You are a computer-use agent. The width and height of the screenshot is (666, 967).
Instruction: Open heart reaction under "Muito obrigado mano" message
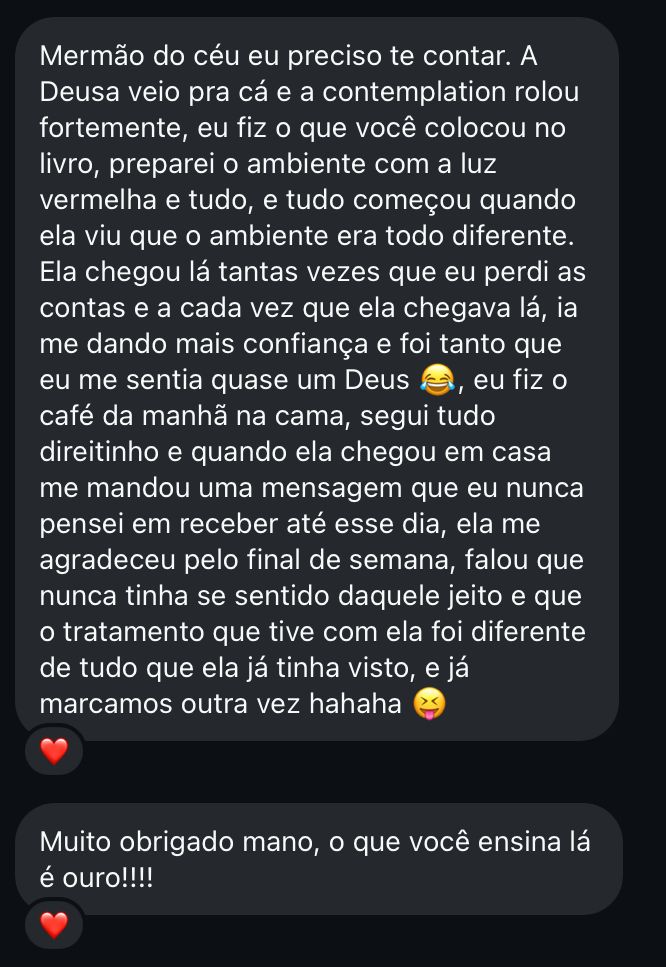coord(53,924)
